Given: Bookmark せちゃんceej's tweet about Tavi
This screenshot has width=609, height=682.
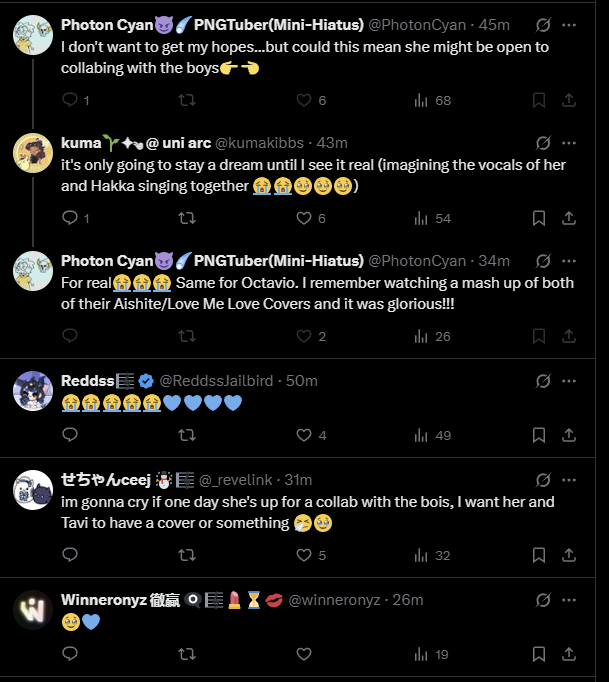Looking at the screenshot, I should 539,554.
